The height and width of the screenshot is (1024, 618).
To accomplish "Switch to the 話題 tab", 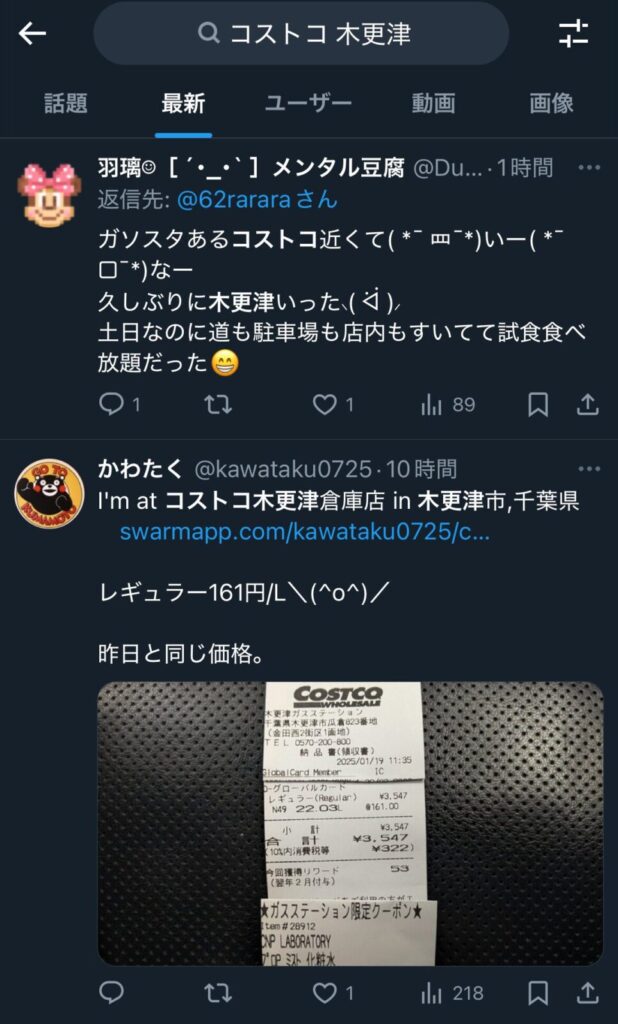I will point(66,103).
